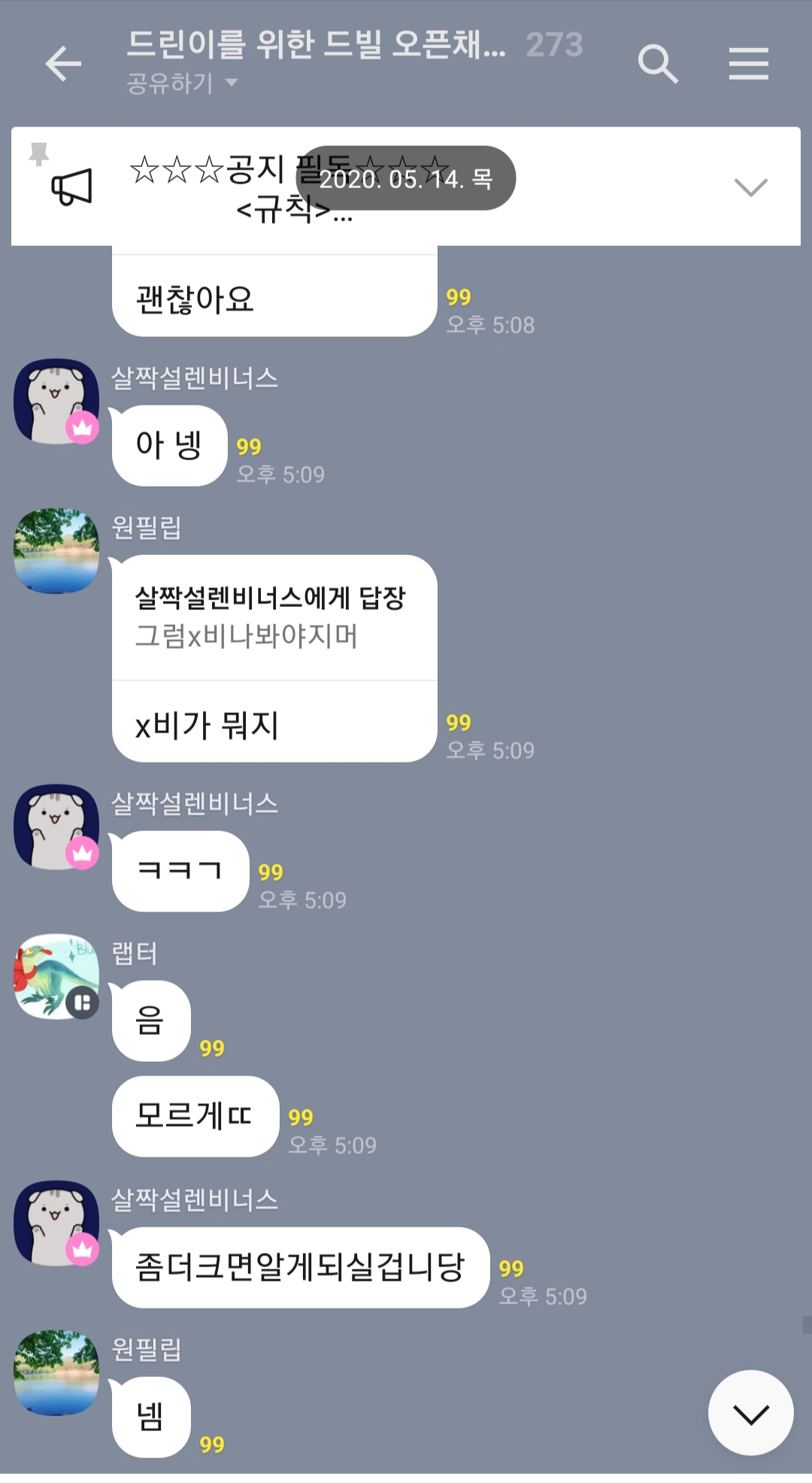Search within the chat room

point(658,63)
